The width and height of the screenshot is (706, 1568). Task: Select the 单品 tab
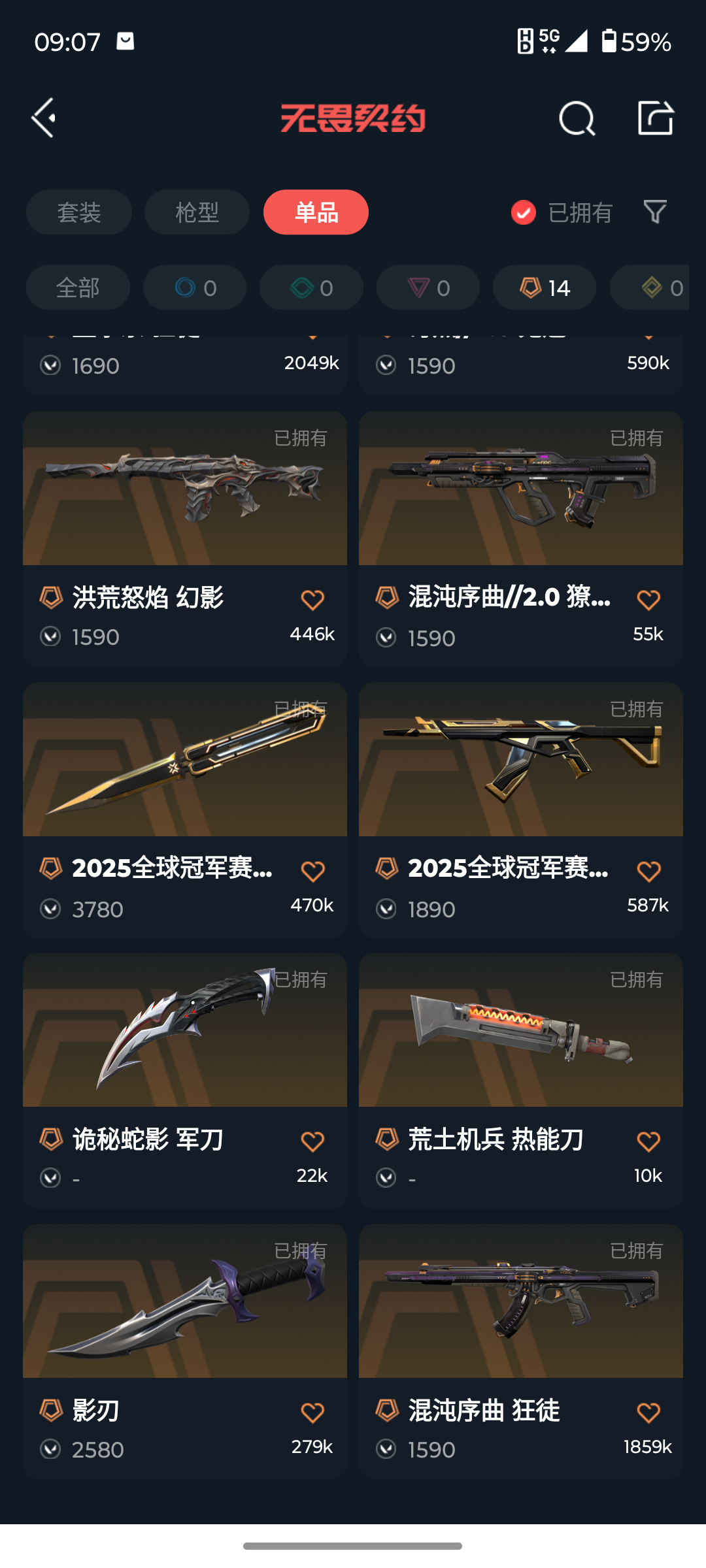coord(316,212)
